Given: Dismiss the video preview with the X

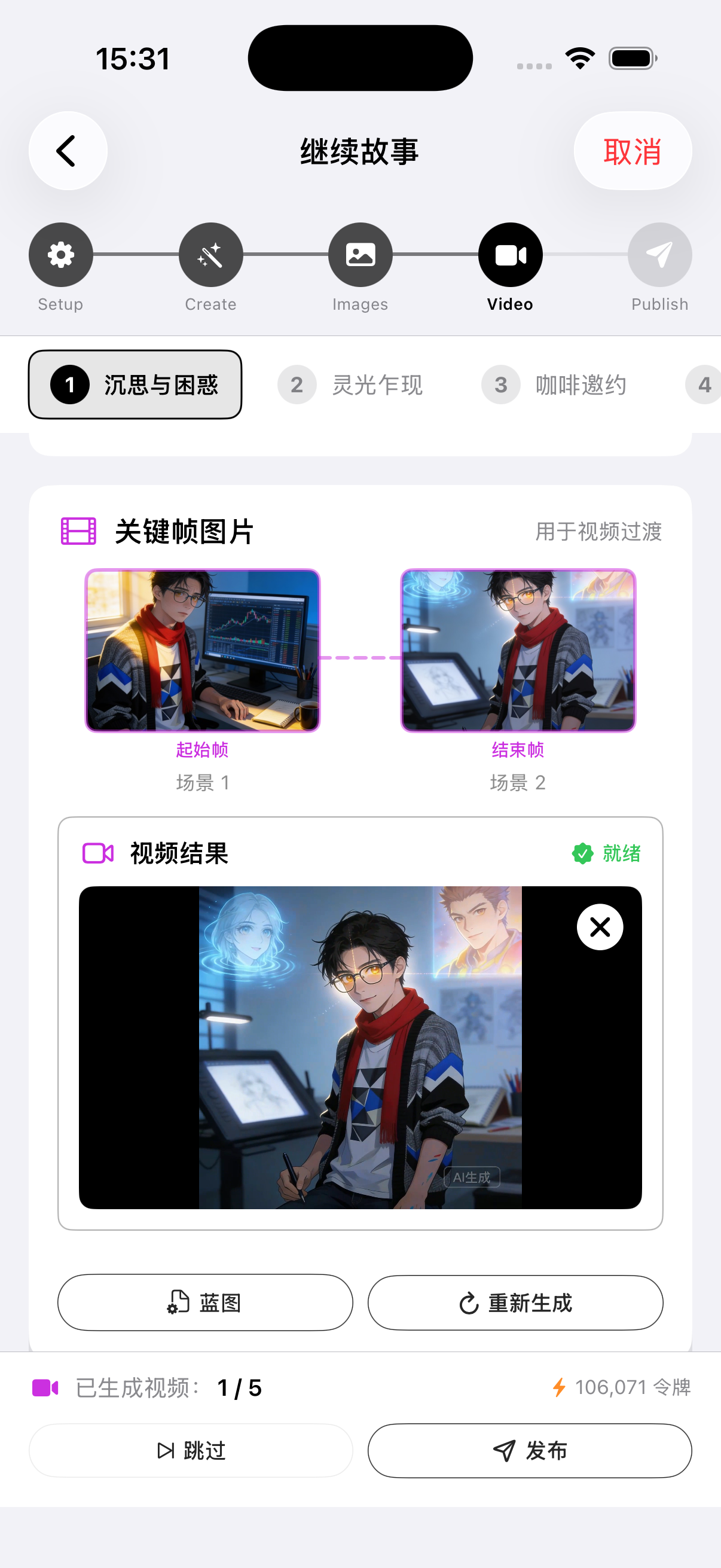Looking at the screenshot, I should (x=599, y=927).
